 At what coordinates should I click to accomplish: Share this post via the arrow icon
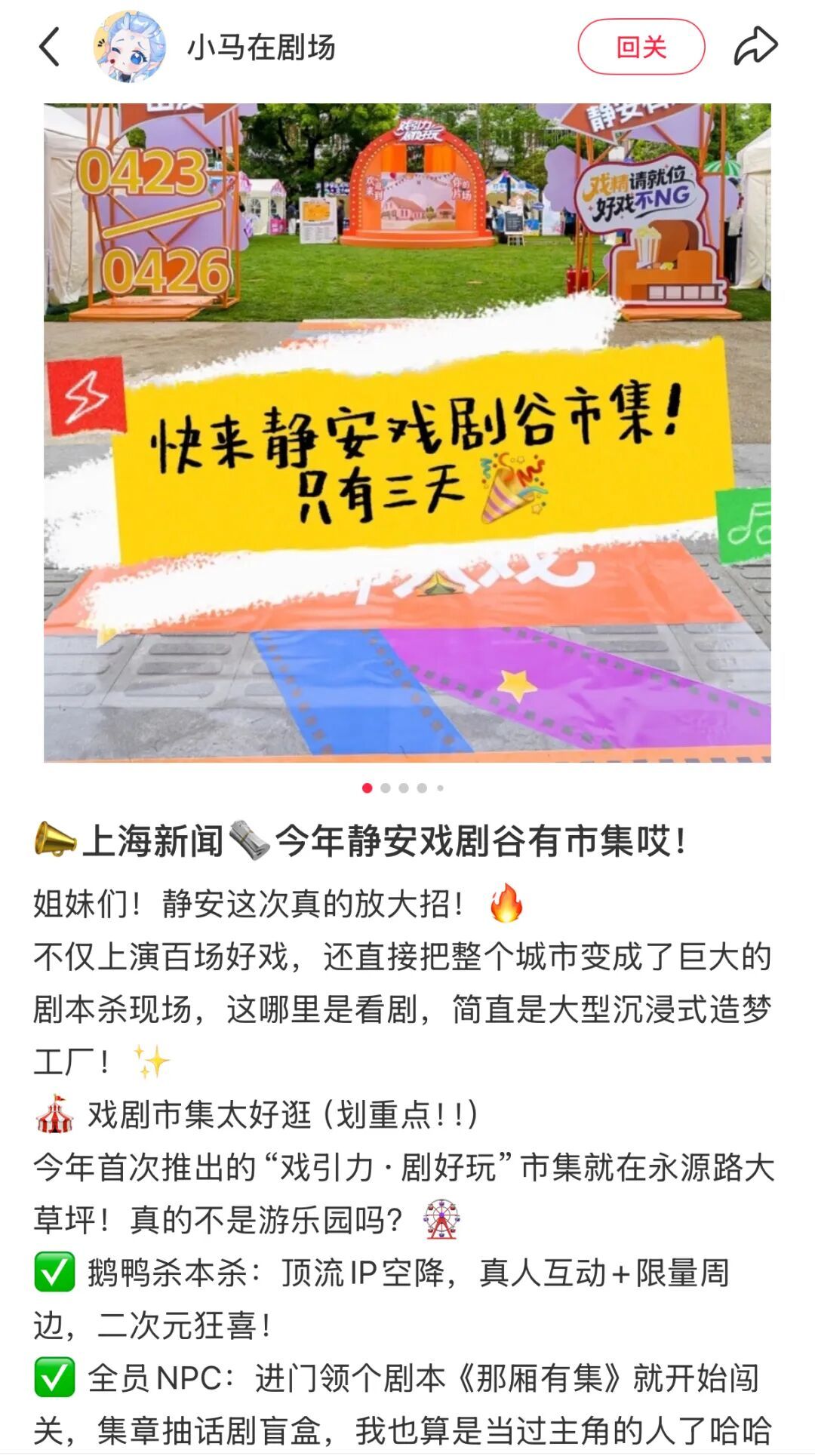[755, 46]
